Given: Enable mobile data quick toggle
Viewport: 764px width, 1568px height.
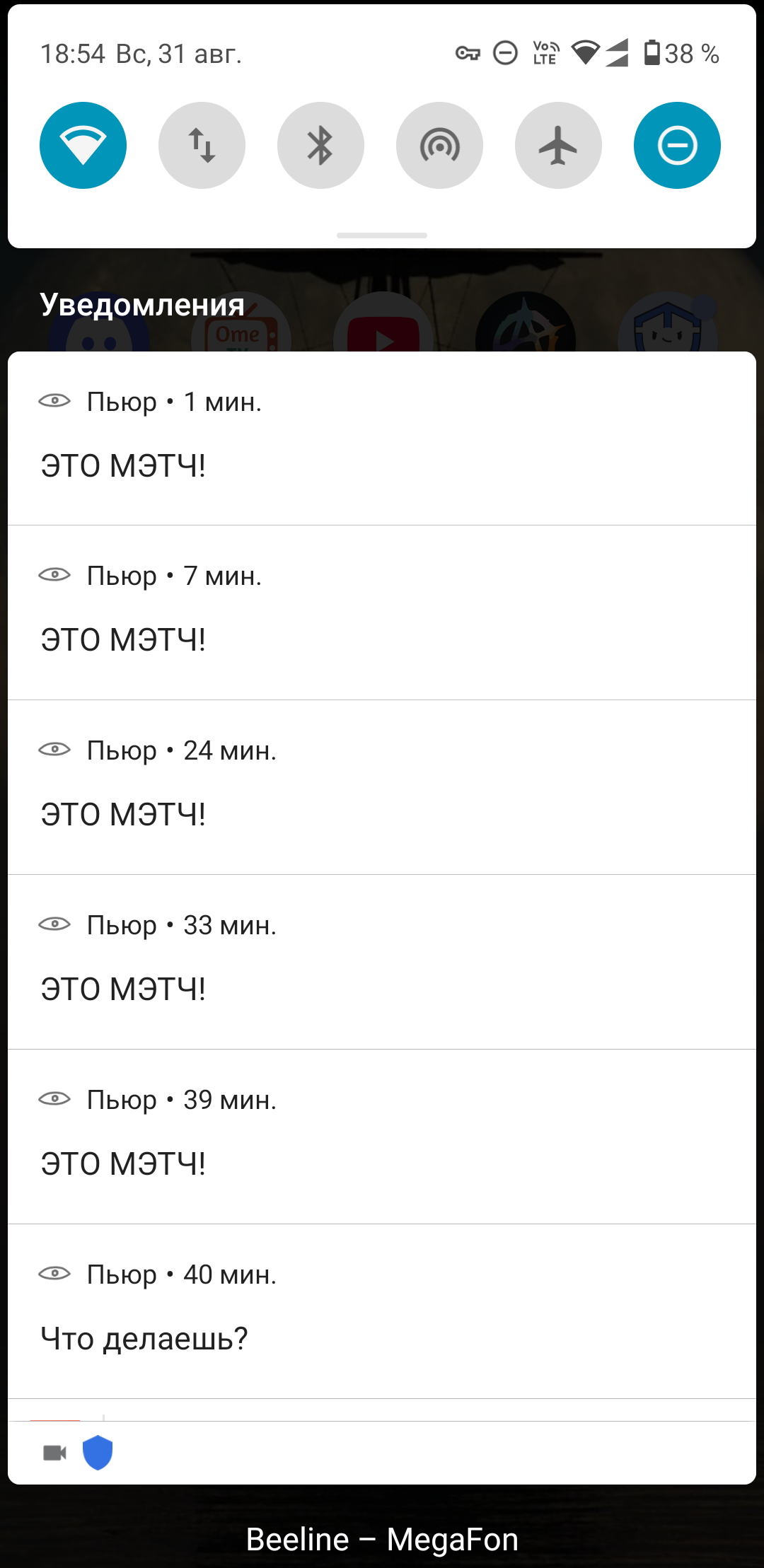Looking at the screenshot, I should [x=202, y=146].
